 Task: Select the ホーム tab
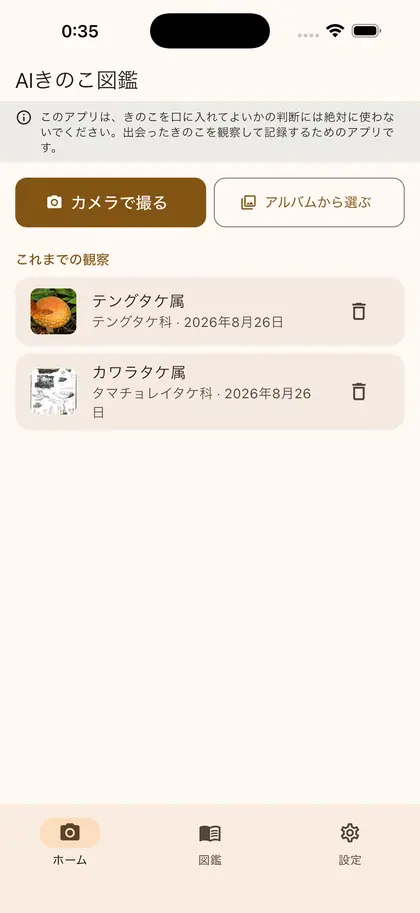point(70,843)
